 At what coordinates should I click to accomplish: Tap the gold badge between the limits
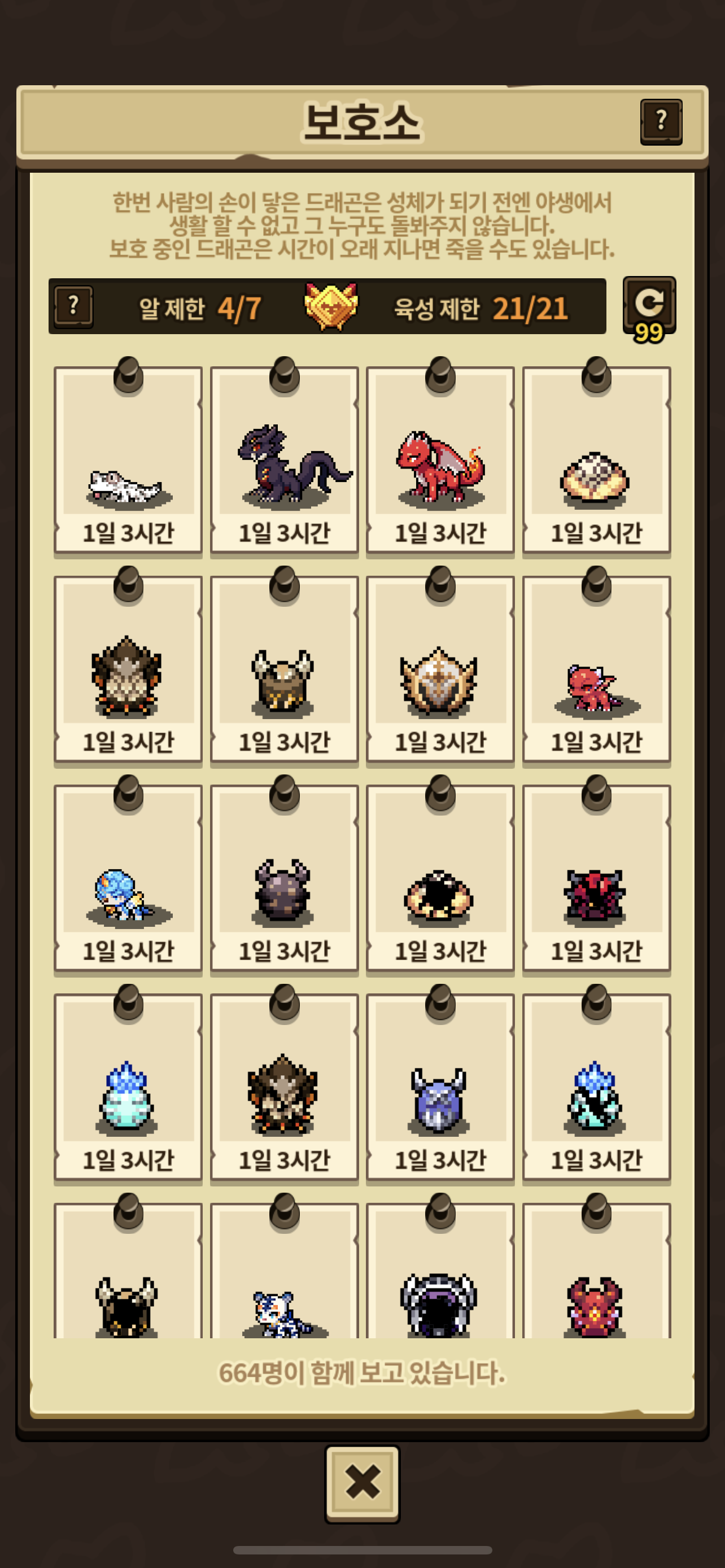point(331,306)
